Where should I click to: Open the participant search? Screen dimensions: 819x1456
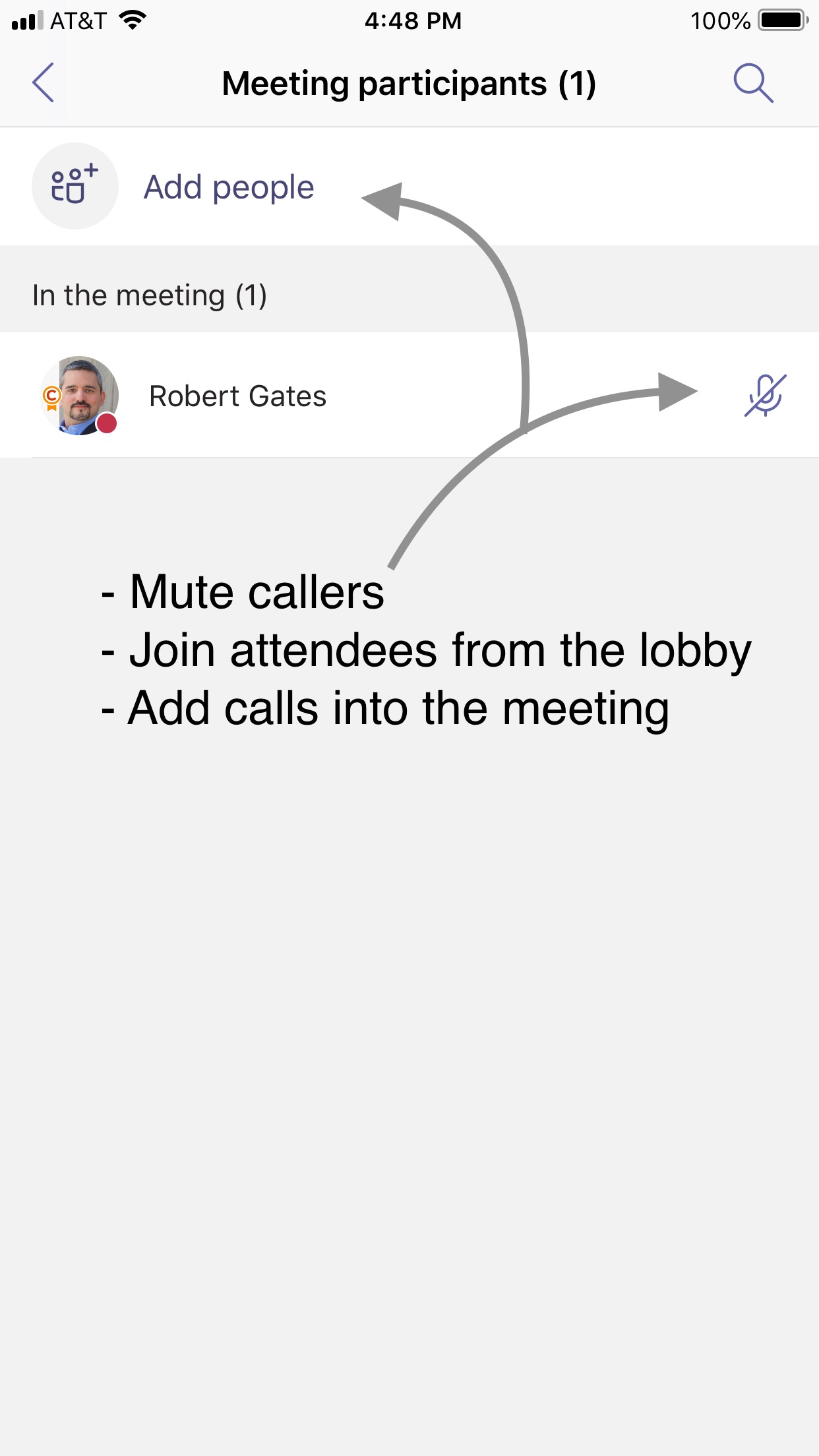click(753, 83)
